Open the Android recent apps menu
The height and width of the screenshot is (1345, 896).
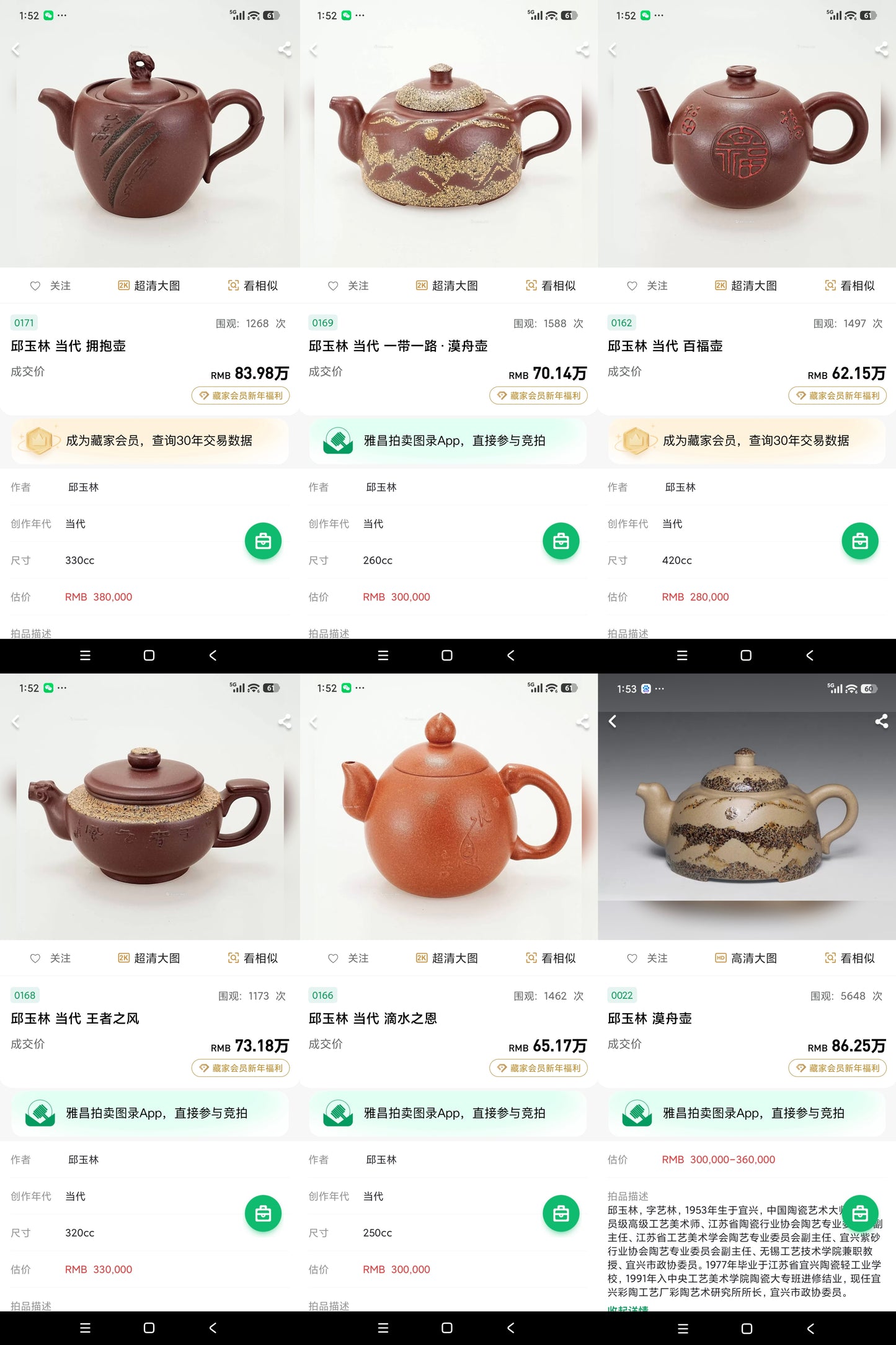point(86,655)
